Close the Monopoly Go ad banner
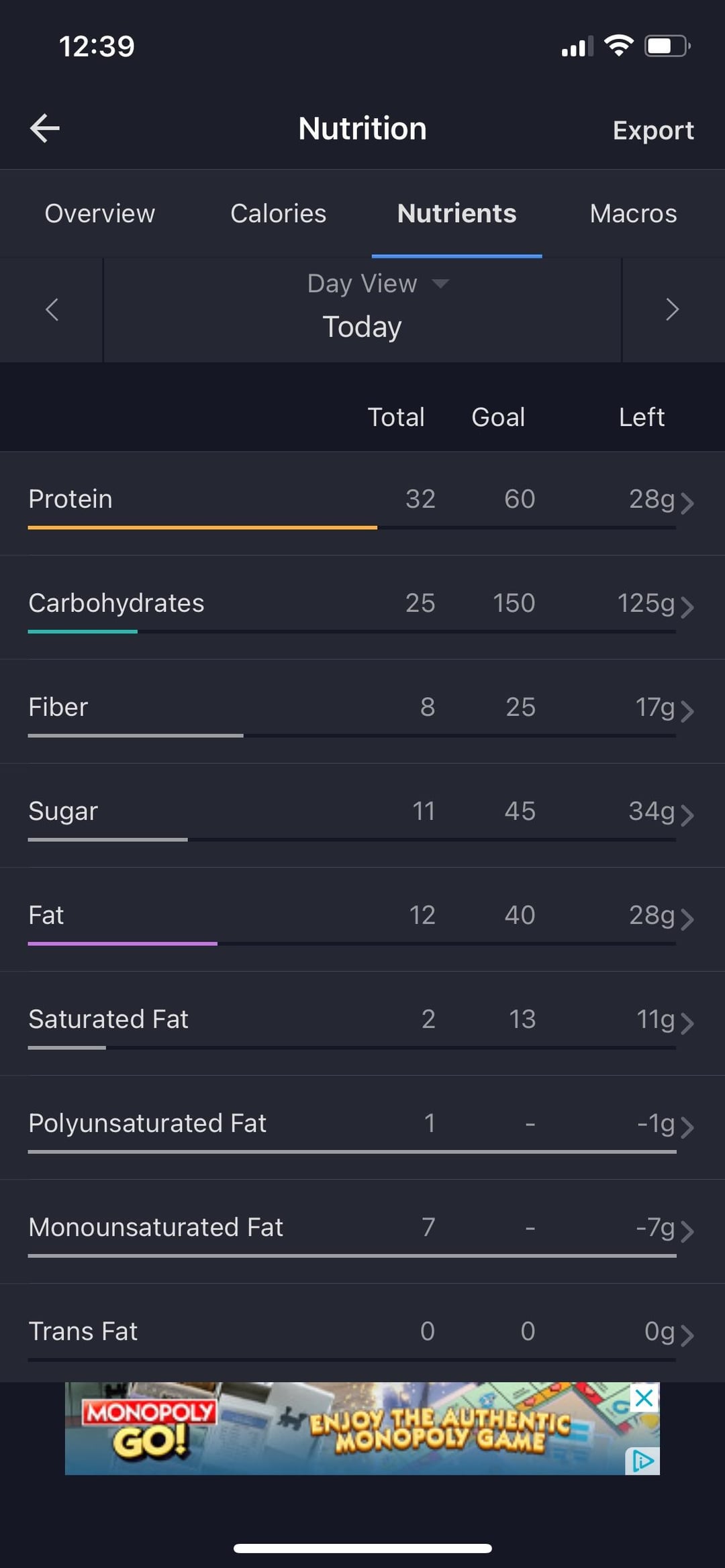The height and width of the screenshot is (1568, 725). 644,1398
